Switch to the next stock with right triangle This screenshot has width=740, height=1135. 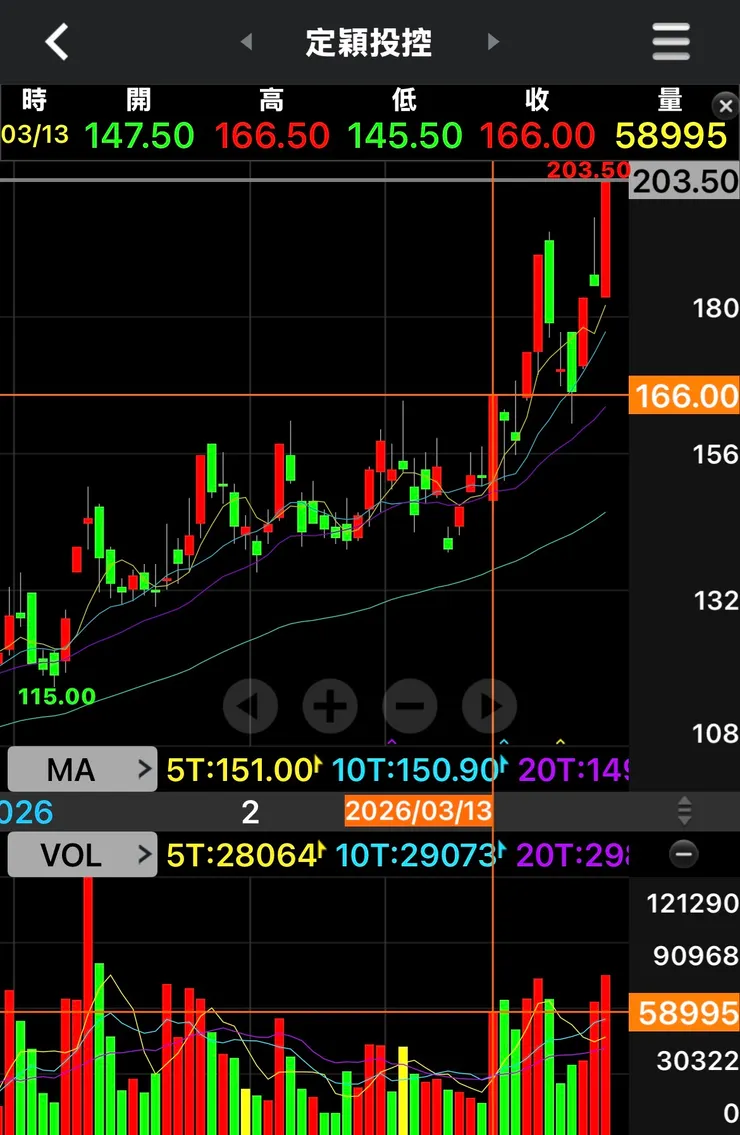492,42
